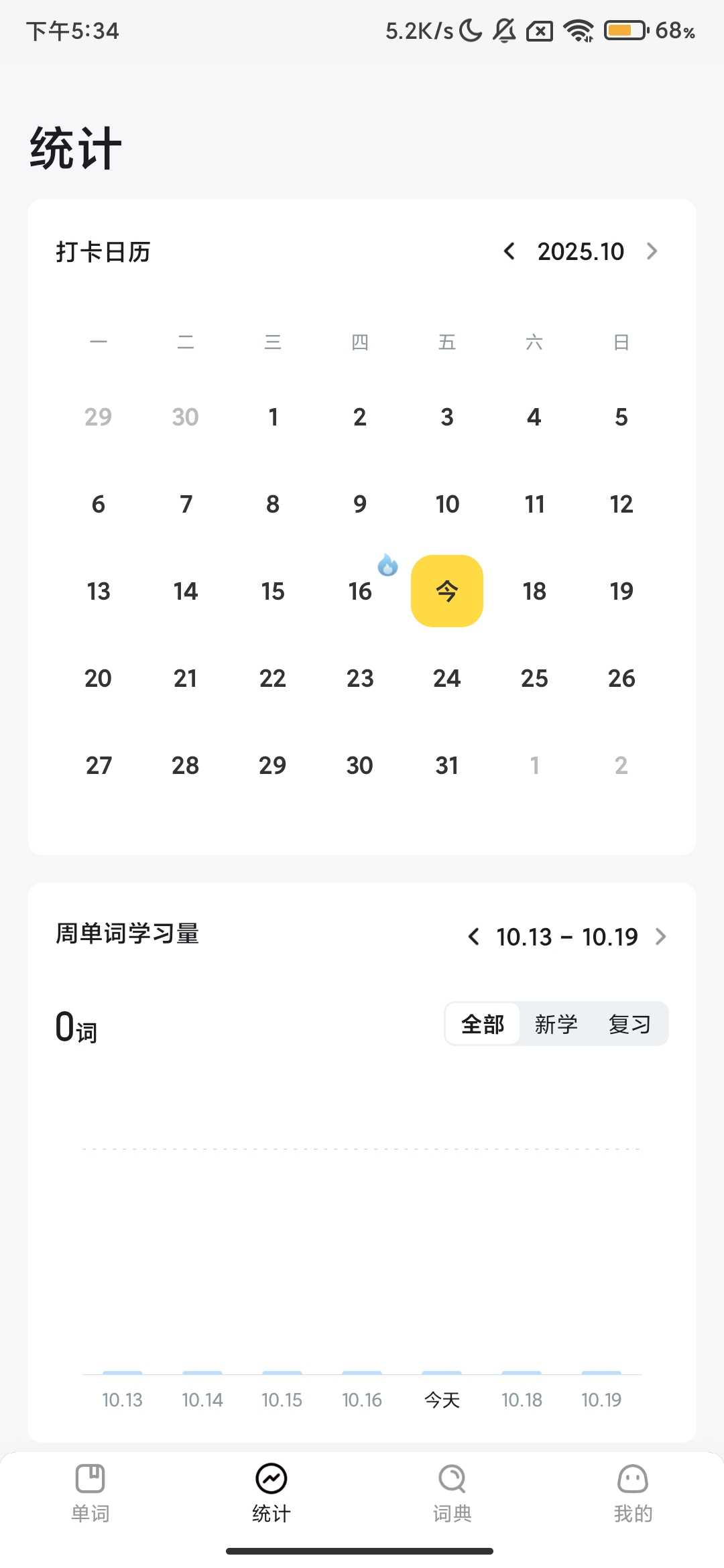
Task: Go to previous month in 打卡日历
Action: coord(509,251)
